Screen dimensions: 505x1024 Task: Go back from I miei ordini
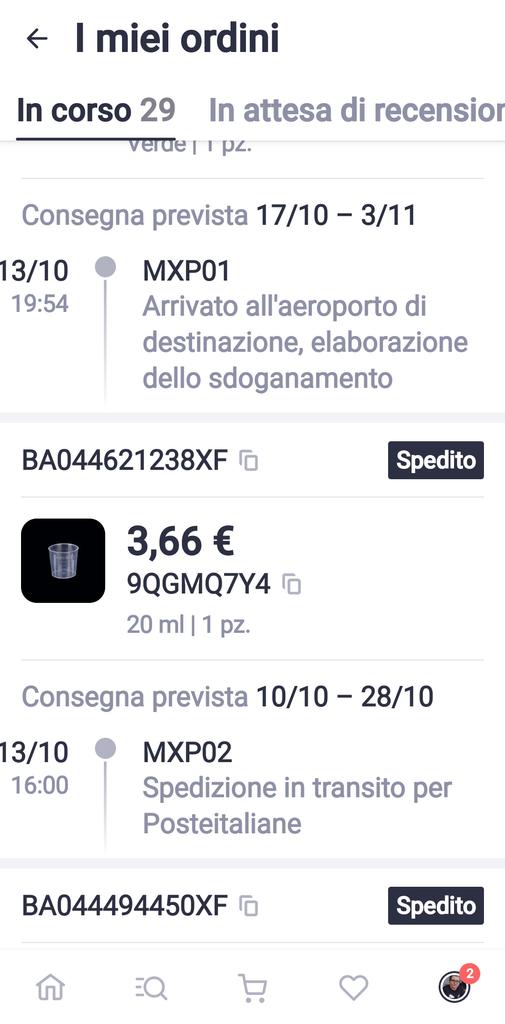pos(37,39)
